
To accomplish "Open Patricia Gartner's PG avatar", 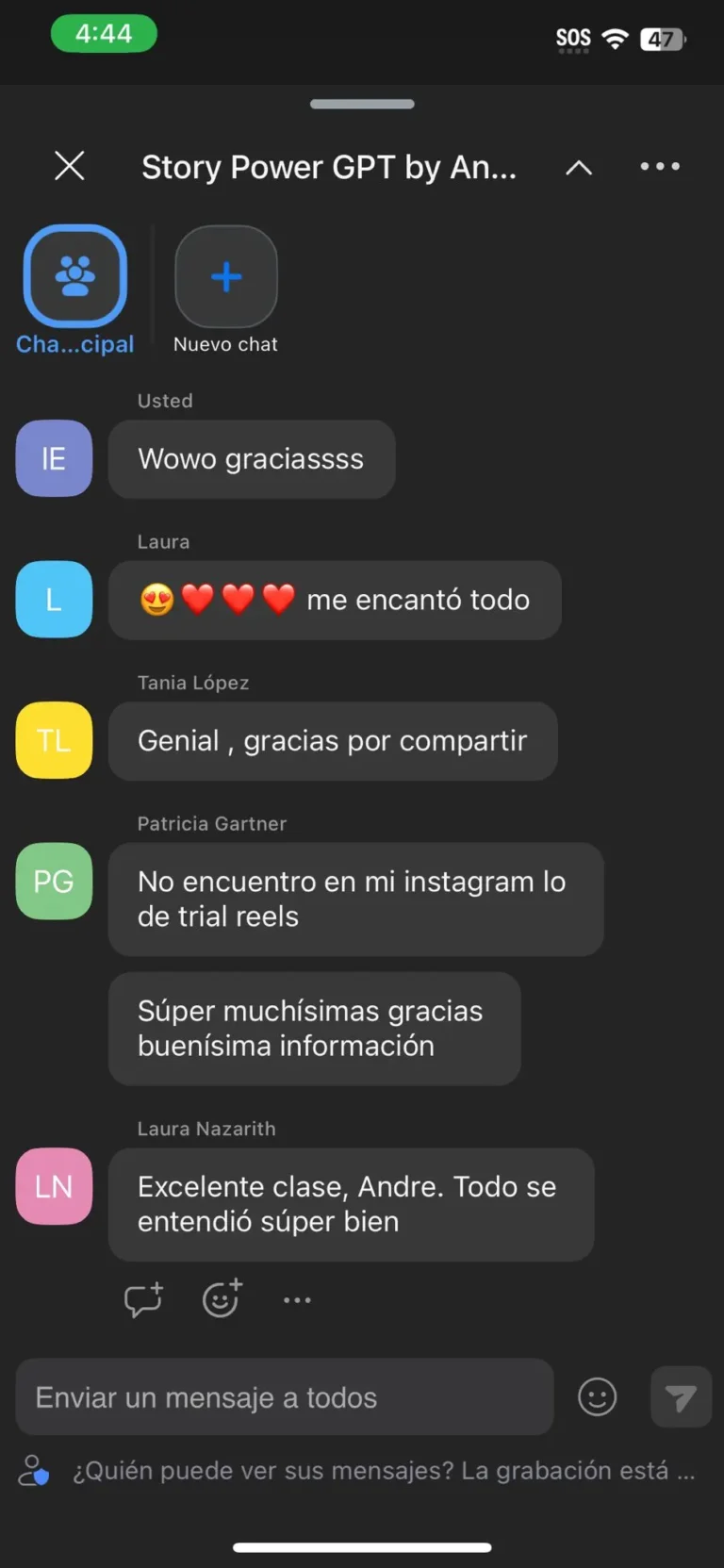I will pyautogui.click(x=54, y=882).
